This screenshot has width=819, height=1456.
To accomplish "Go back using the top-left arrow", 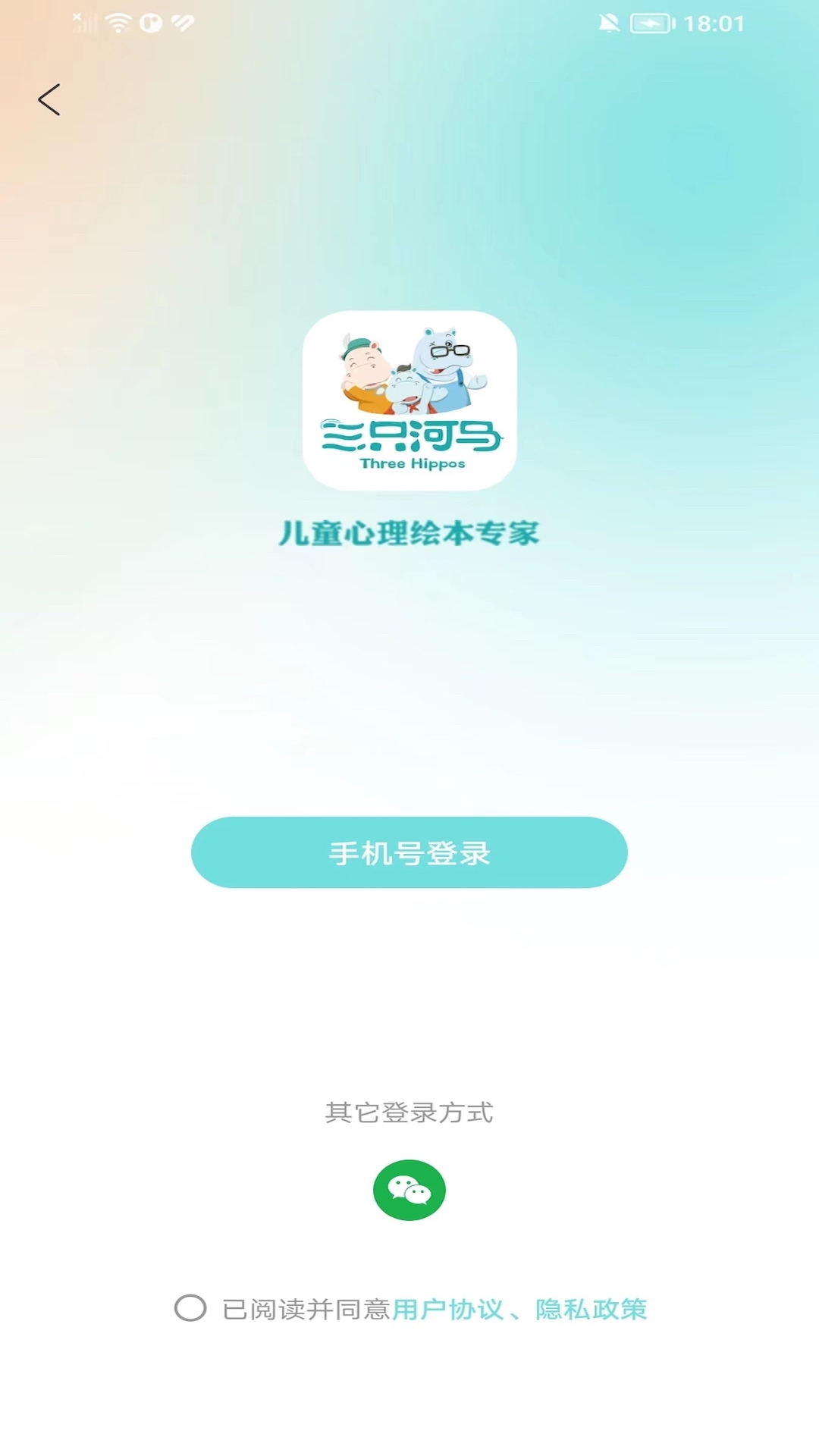I will click(49, 99).
